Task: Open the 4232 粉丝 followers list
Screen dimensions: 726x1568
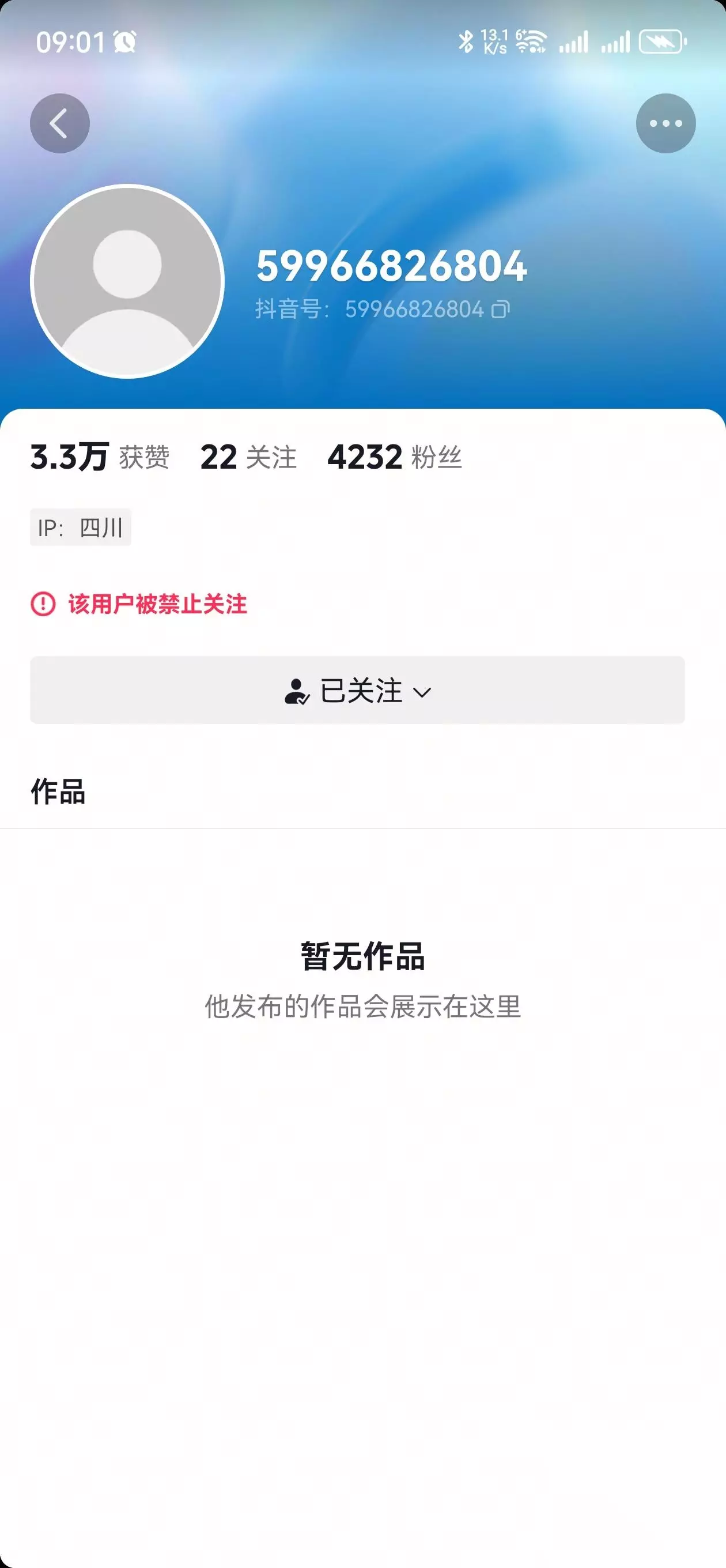Action: 394,457
